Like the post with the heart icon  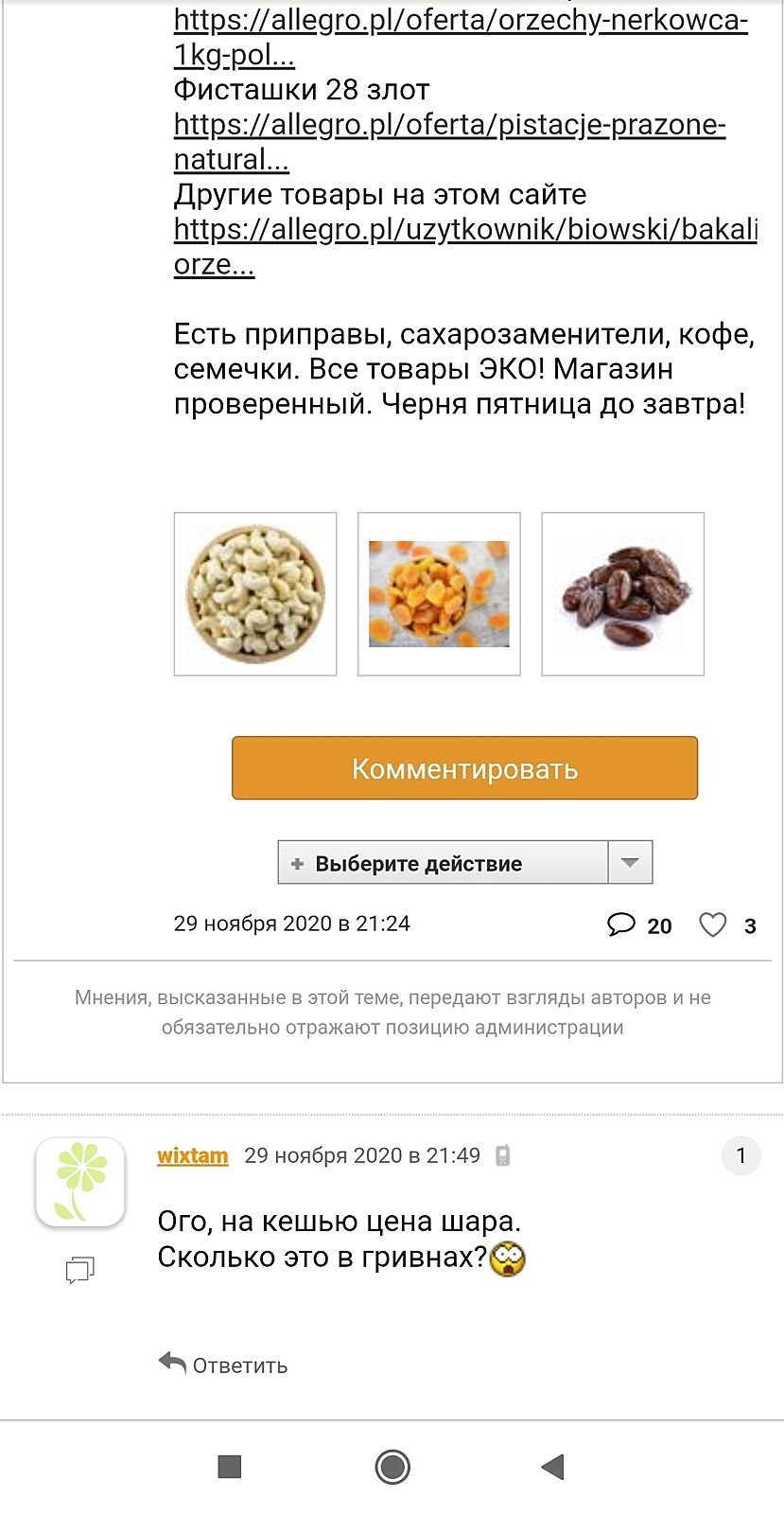click(712, 924)
